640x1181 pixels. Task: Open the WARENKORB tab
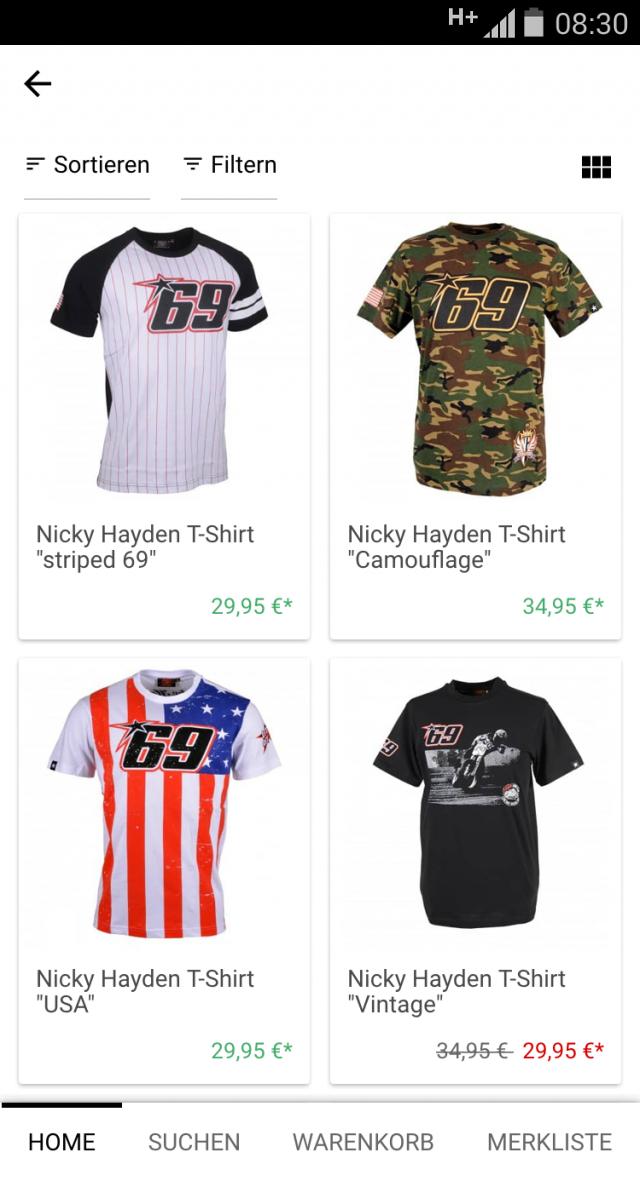pyautogui.click(x=363, y=1142)
